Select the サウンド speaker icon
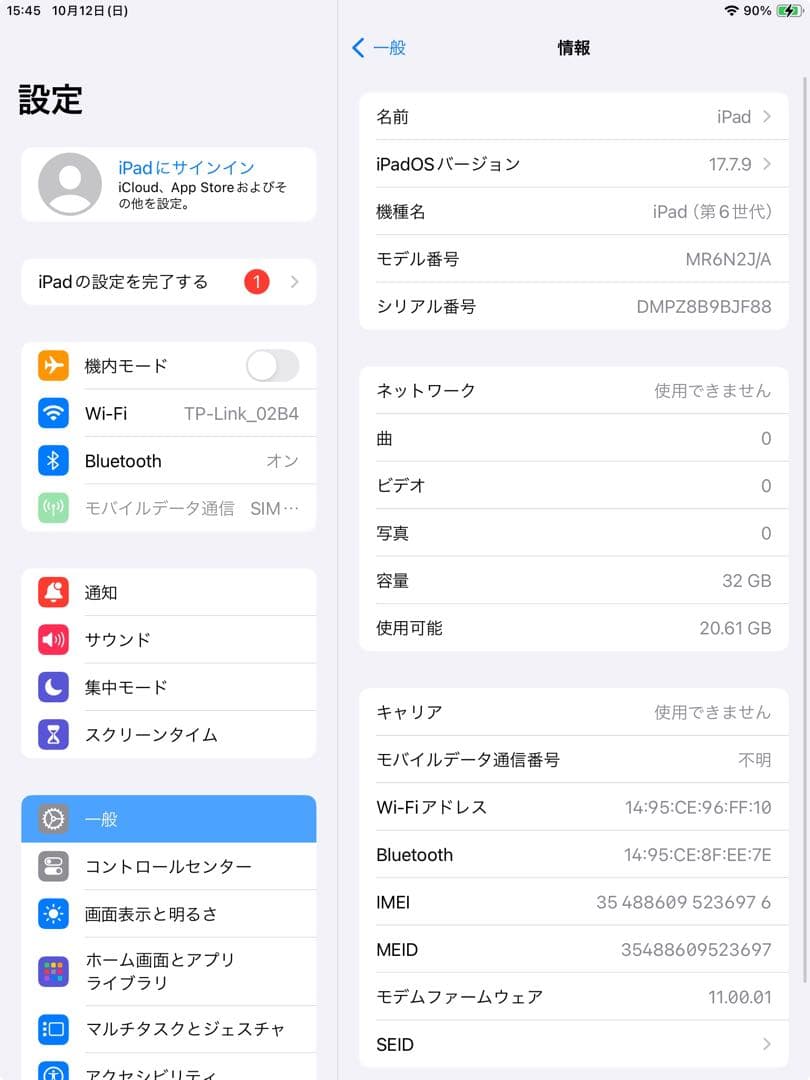The height and width of the screenshot is (1080, 810). click(53, 639)
